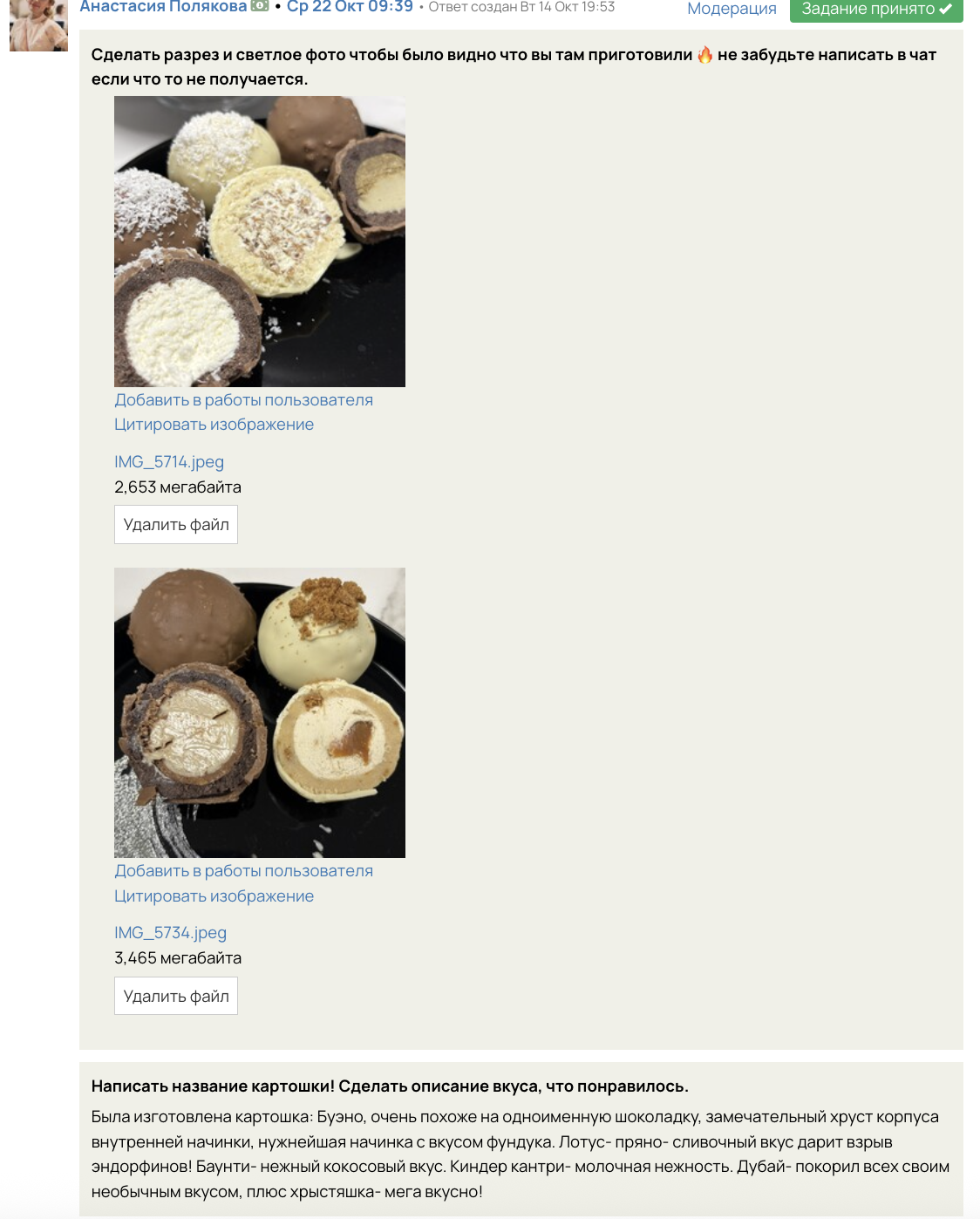Add IMG_5714 photo to user's works
Image resolution: width=980 pixels, height=1219 pixels.
coord(243,400)
